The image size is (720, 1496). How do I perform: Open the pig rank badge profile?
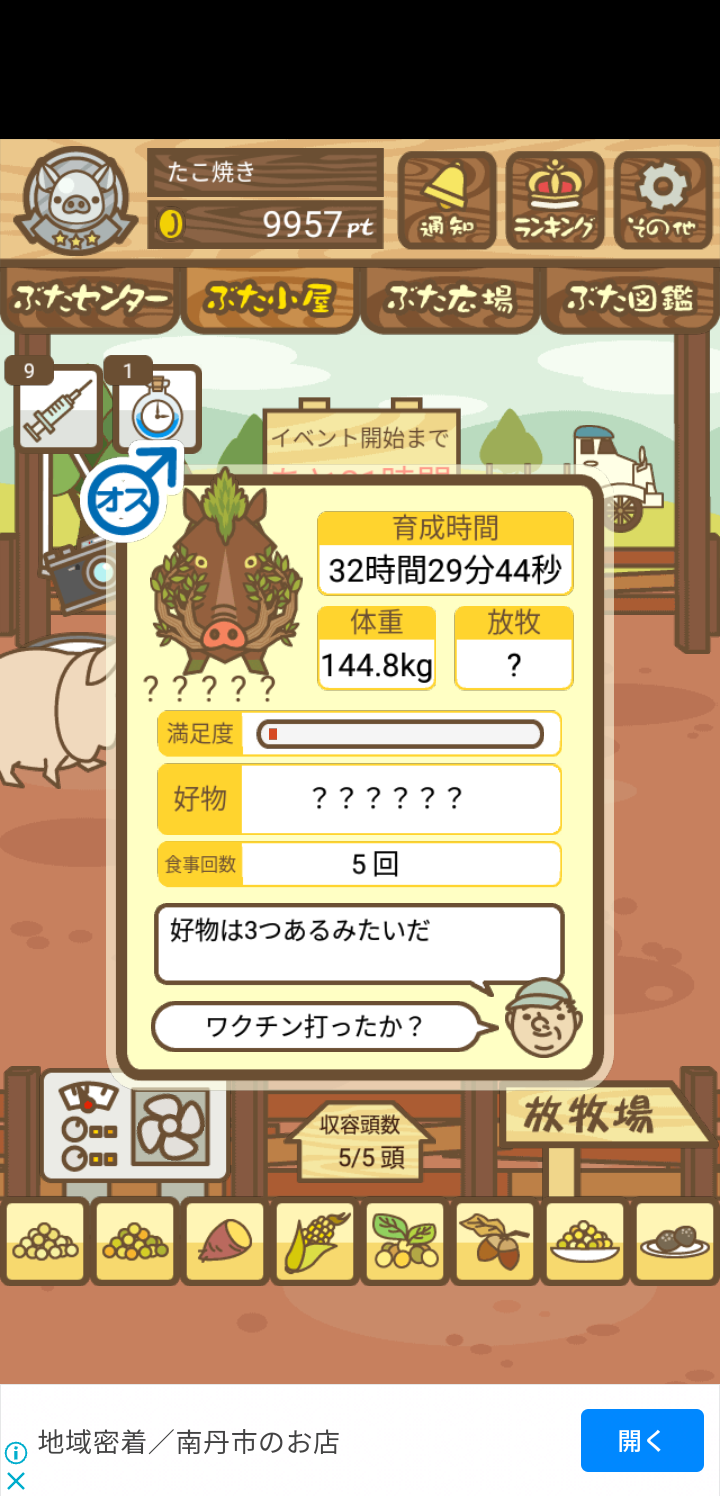[x=75, y=201]
